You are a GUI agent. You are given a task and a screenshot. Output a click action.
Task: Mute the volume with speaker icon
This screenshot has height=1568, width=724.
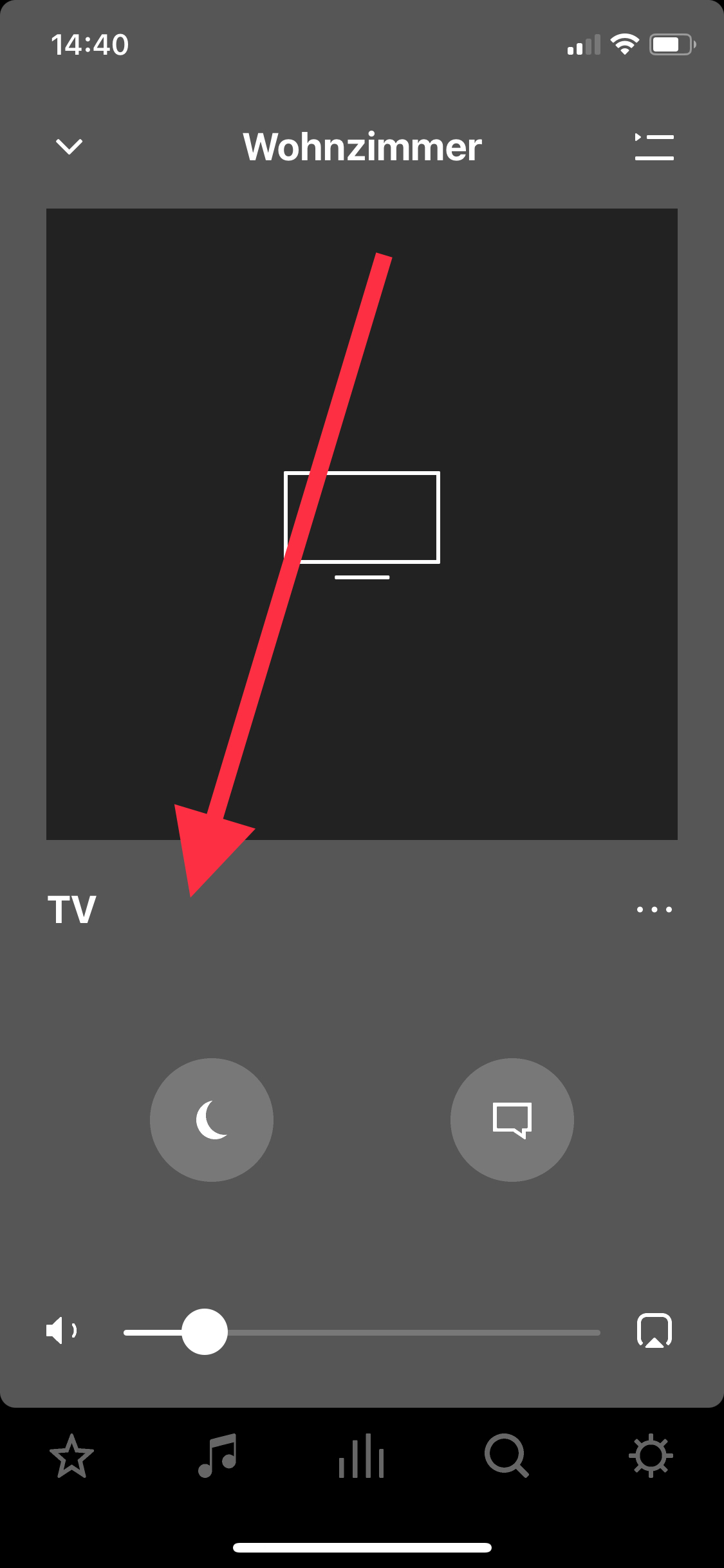click(x=62, y=1330)
